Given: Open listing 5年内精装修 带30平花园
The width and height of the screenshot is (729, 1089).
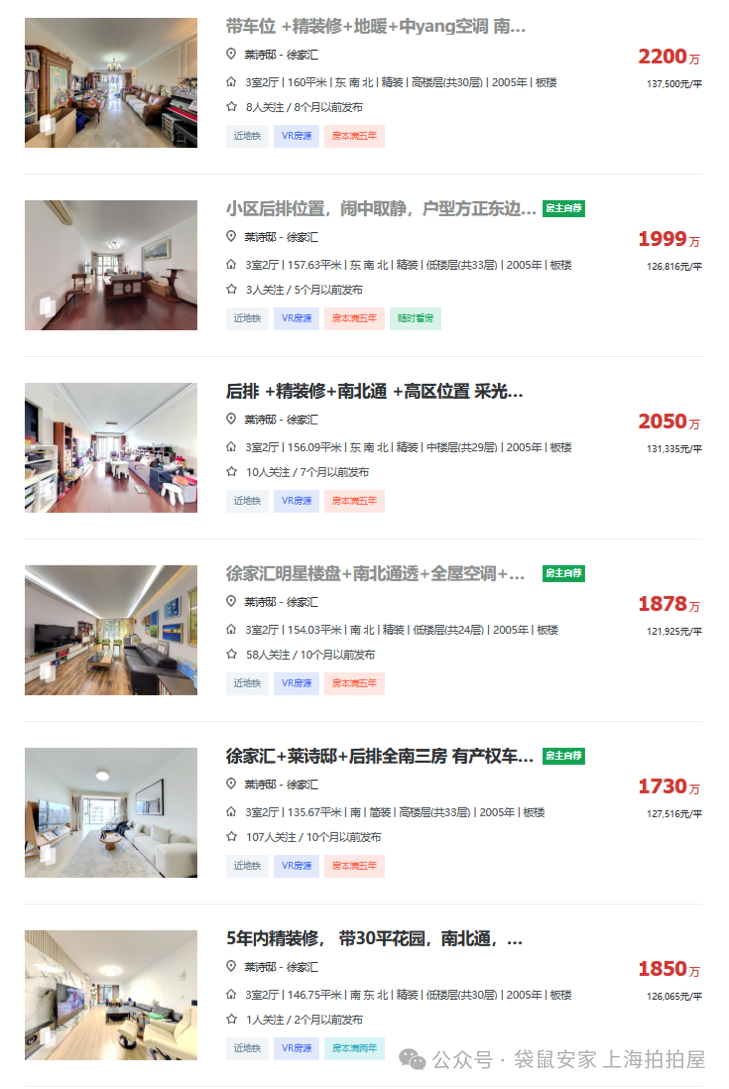Looking at the screenshot, I should 374,939.
